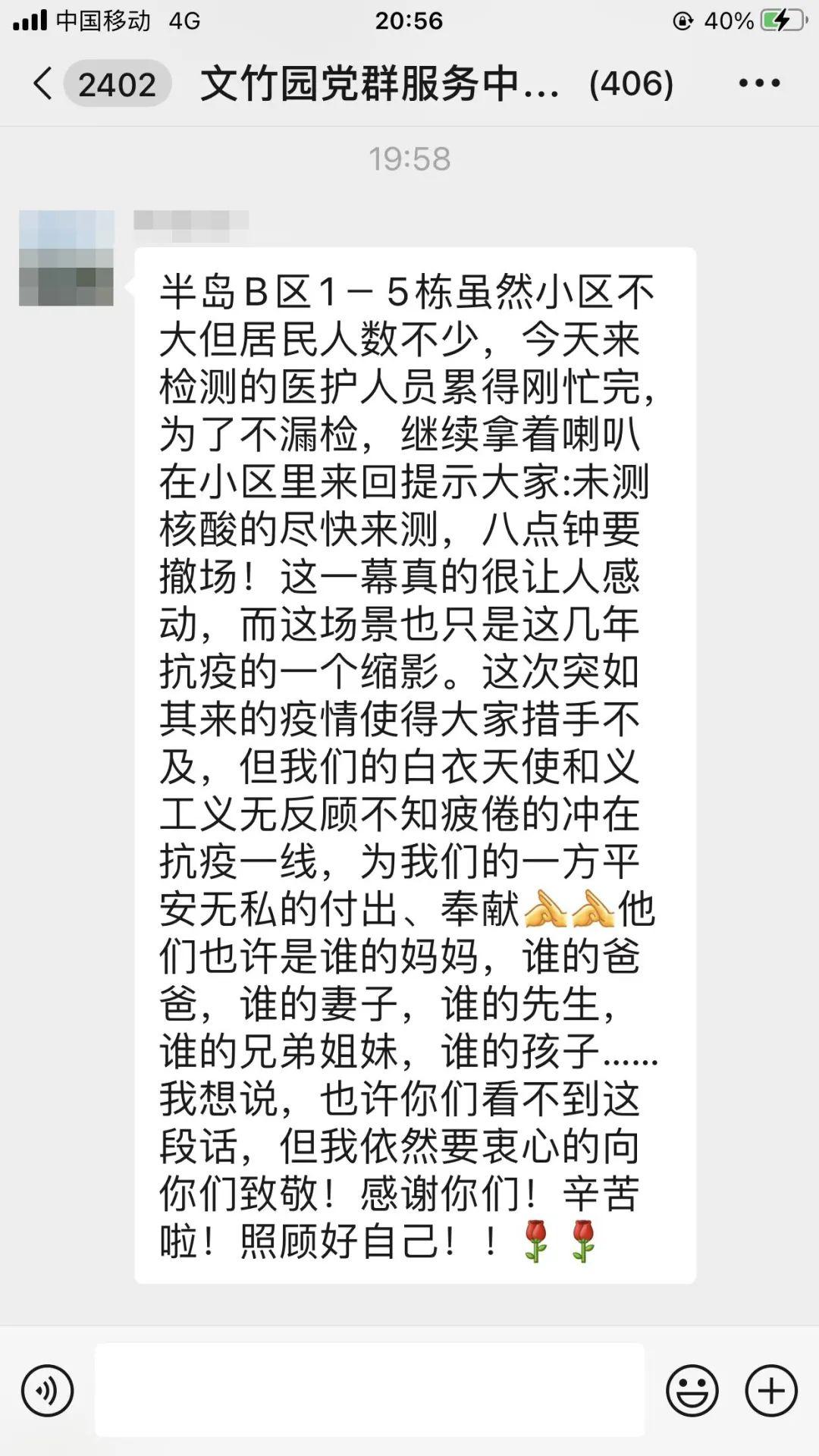The width and height of the screenshot is (819, 1456).
Task: Open the group chat options menu
Action: 759,83
